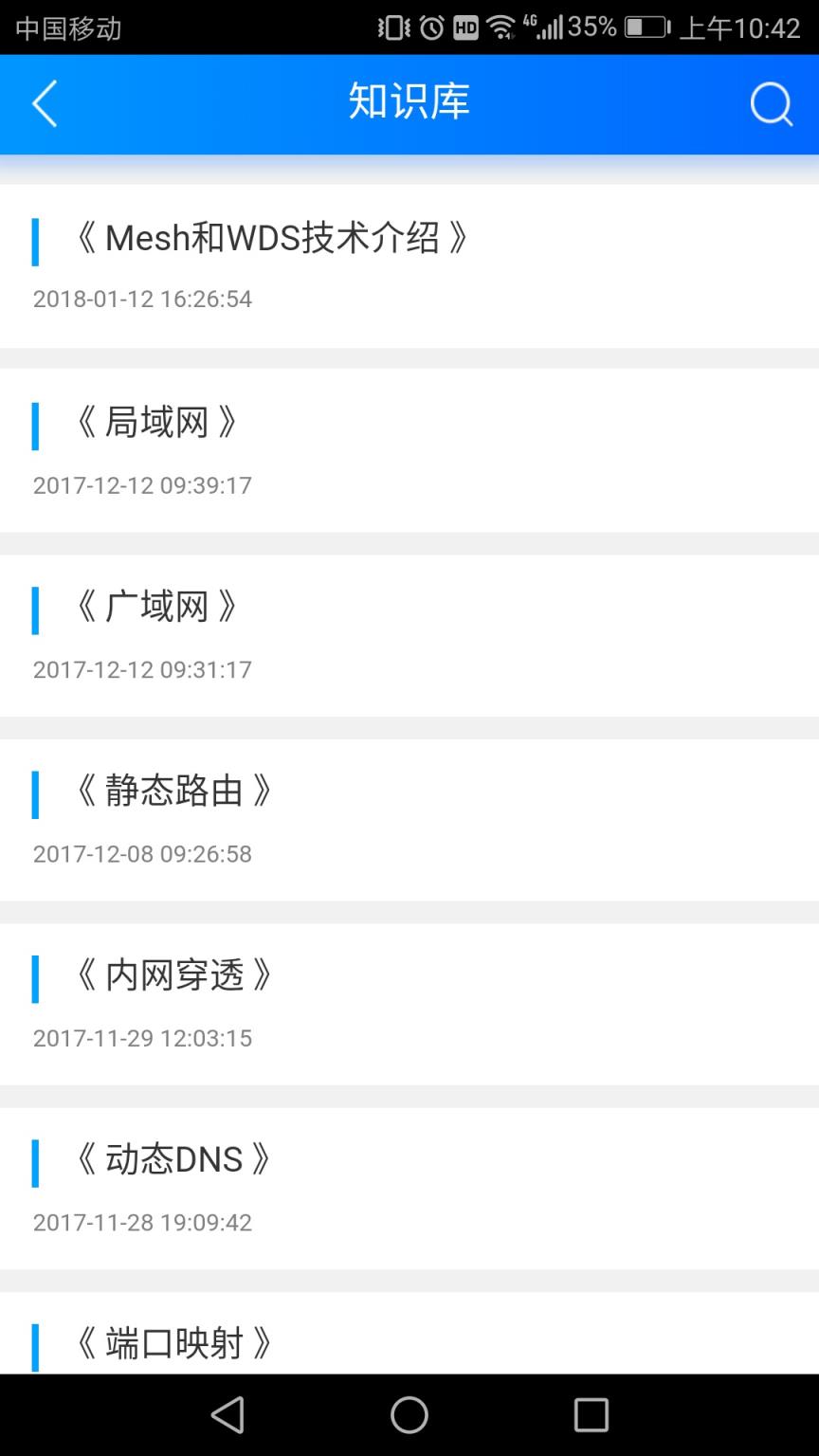Open search in the knowledge base
The image size is (819, 1456).
point(772,104)
